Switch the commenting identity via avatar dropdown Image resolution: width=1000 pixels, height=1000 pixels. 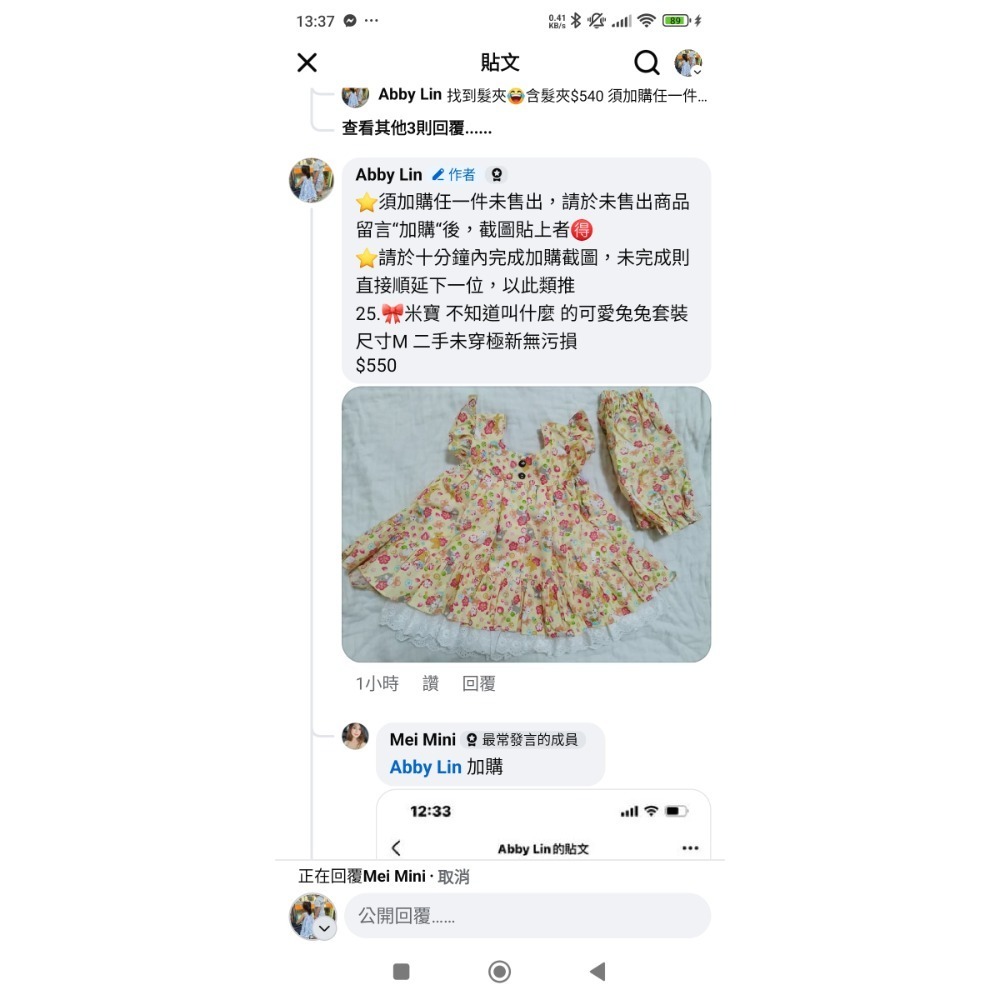click(324, 928)
